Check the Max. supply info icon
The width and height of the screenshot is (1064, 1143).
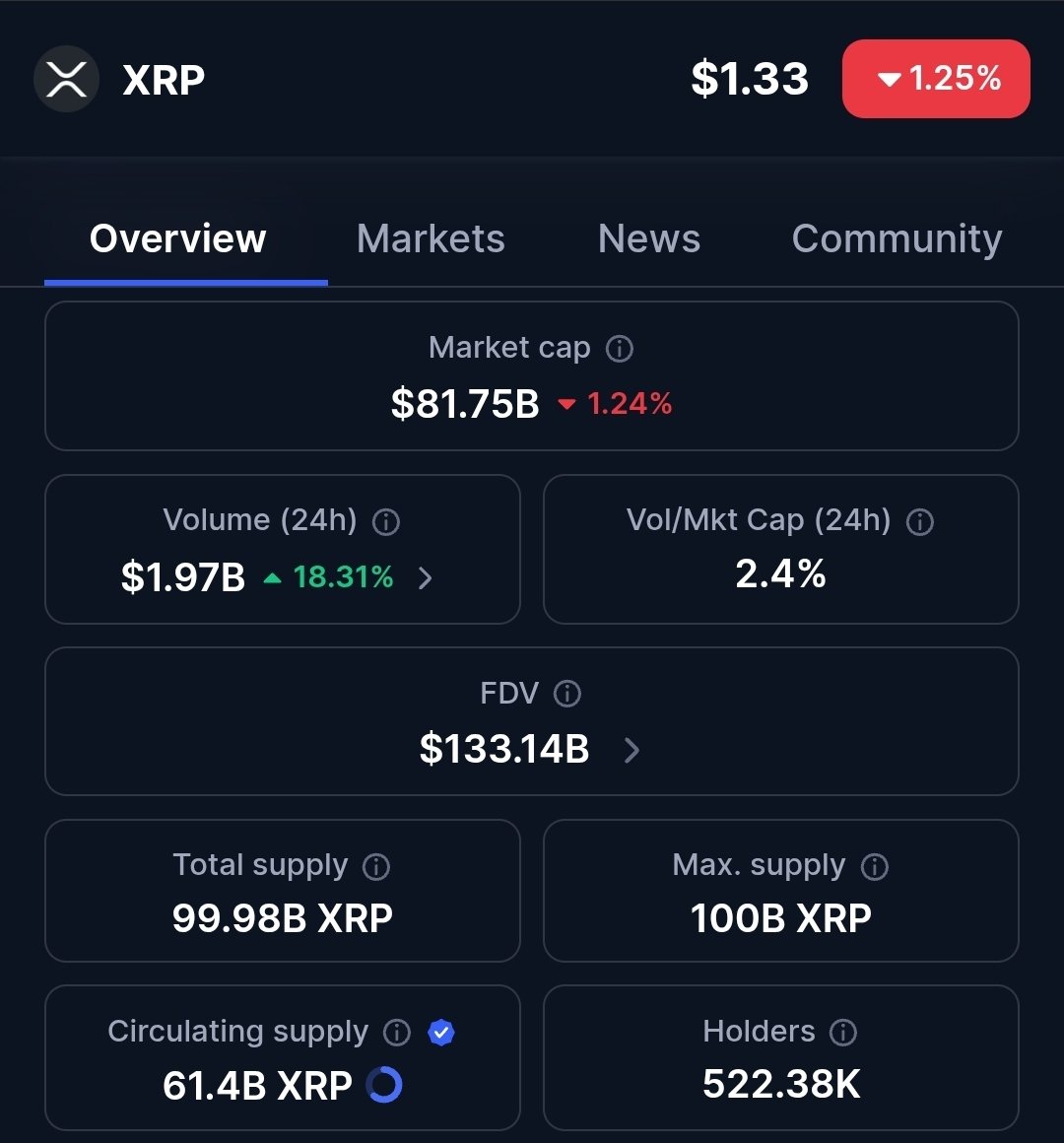(x=875, y=866)
